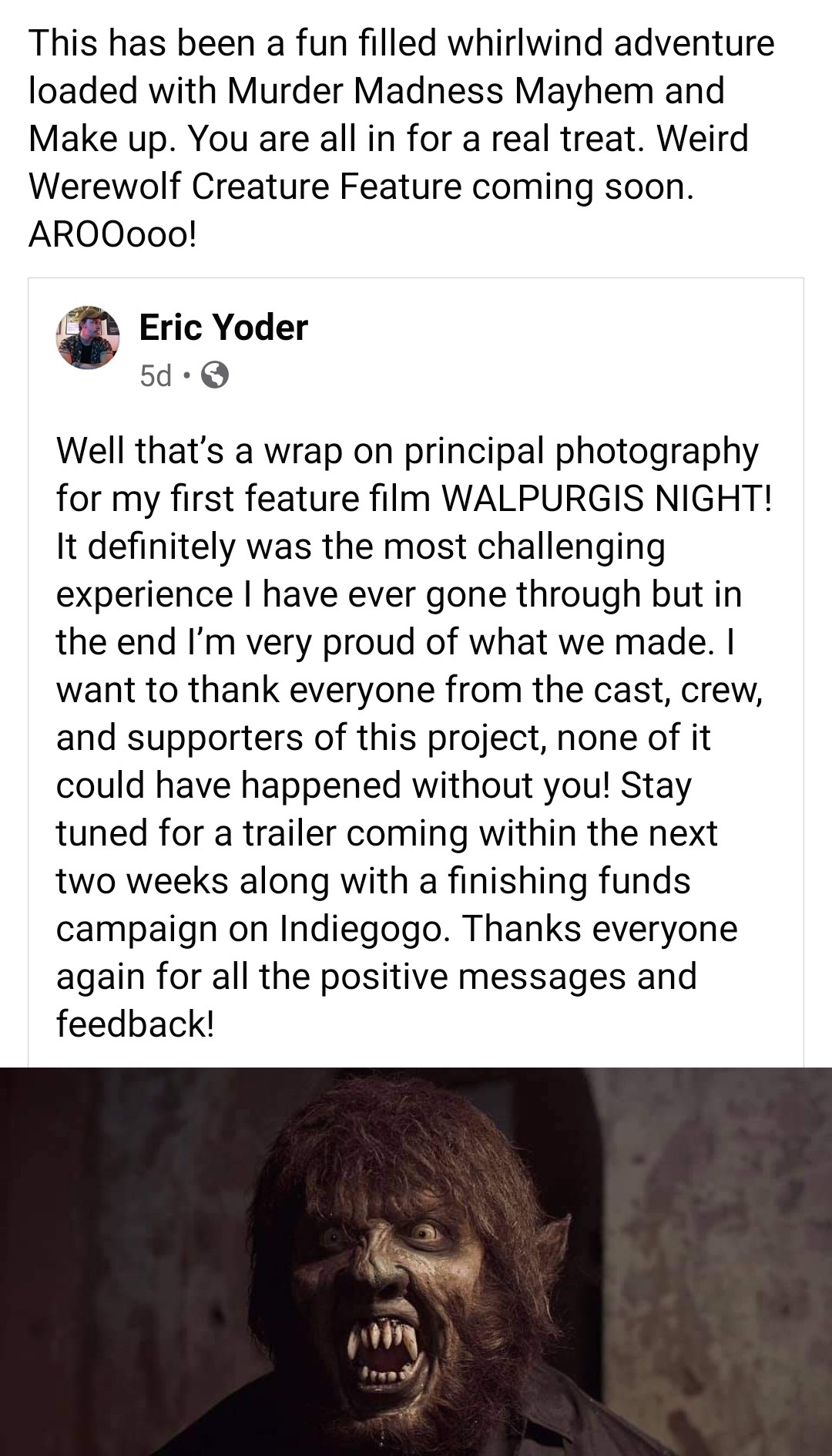Open the shared post's 5d timestamp

point(156,376)
